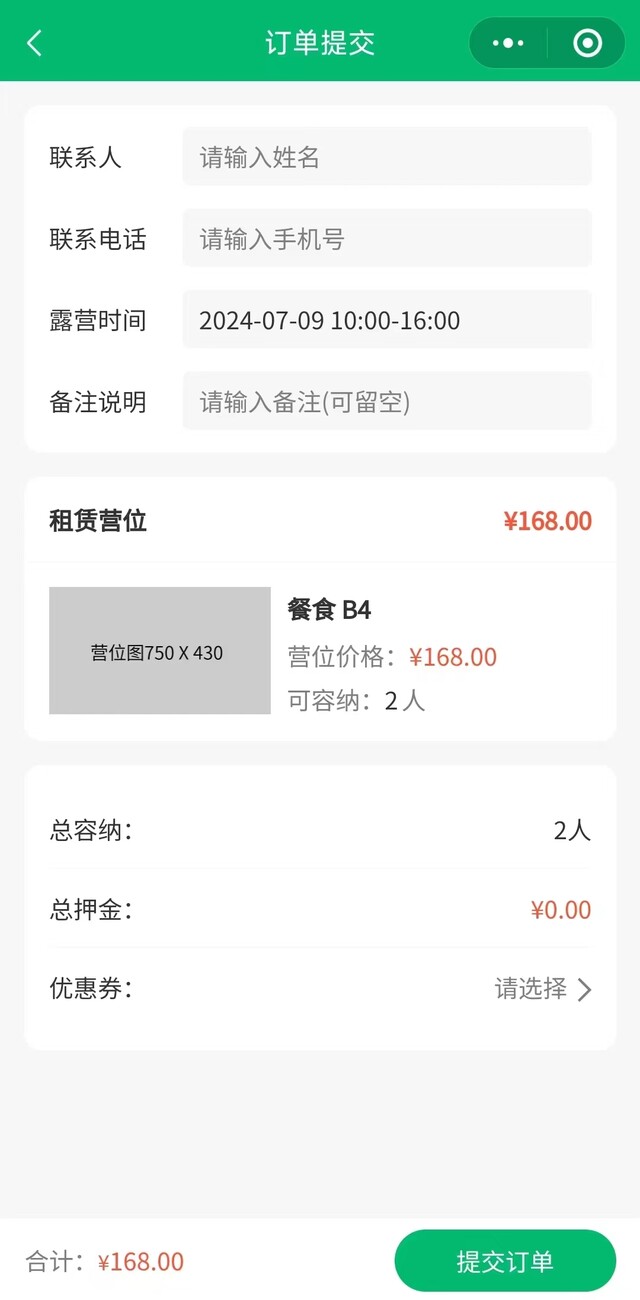Submit the order with 提交订单
The image size is (640, 1300).
(x=505, y=1261)
